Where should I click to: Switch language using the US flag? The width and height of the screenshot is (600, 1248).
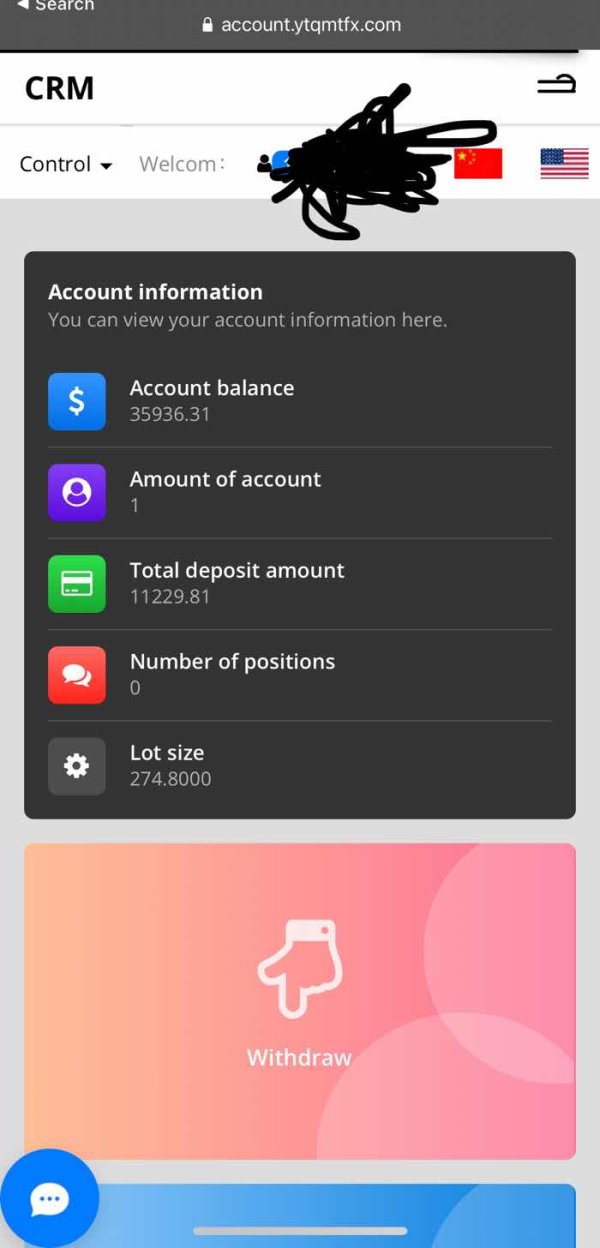coord(564,163)
